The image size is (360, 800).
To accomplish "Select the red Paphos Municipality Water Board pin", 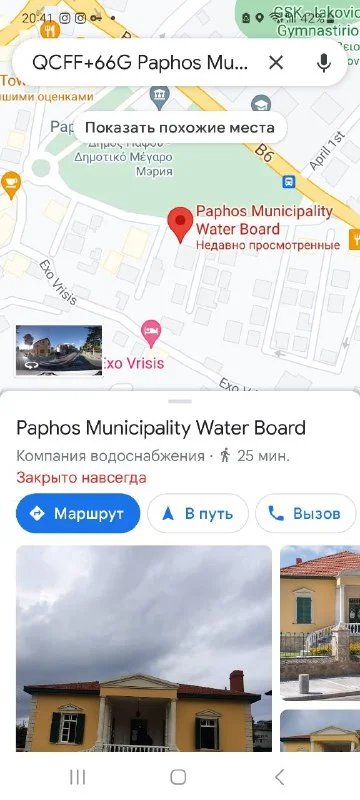I will (180, 225).
